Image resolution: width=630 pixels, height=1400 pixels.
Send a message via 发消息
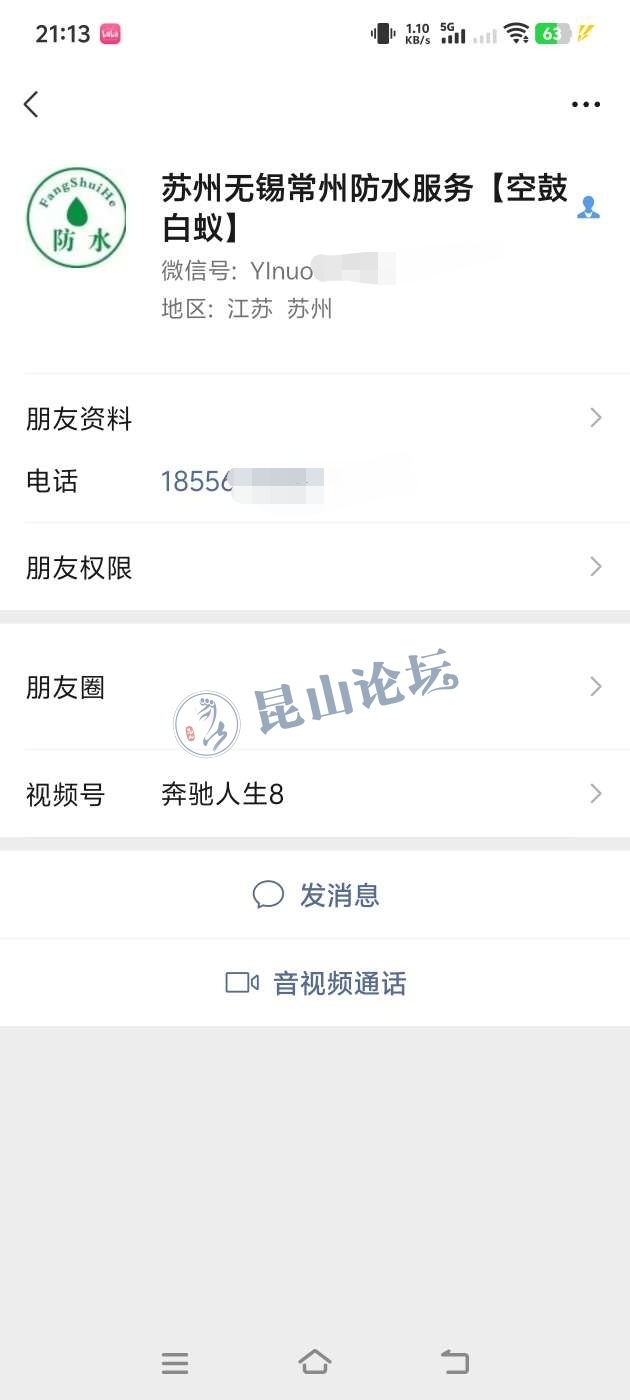(316, 895)
